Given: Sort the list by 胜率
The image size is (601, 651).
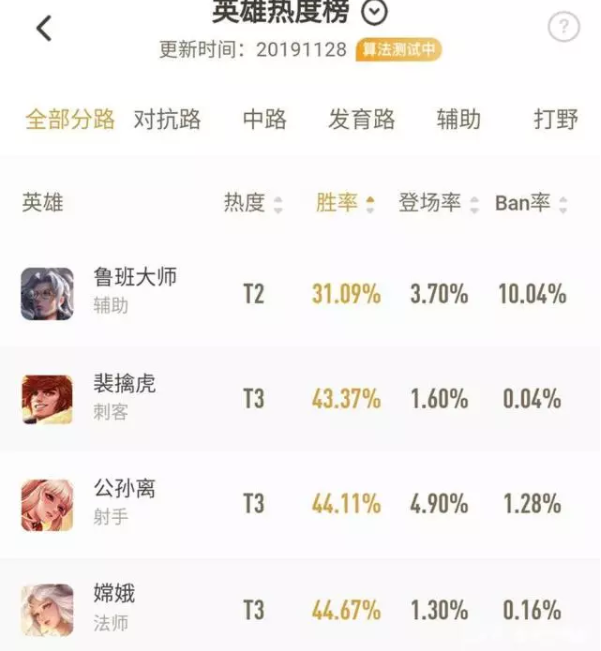Looking at the screenshot, I should 345,203.
